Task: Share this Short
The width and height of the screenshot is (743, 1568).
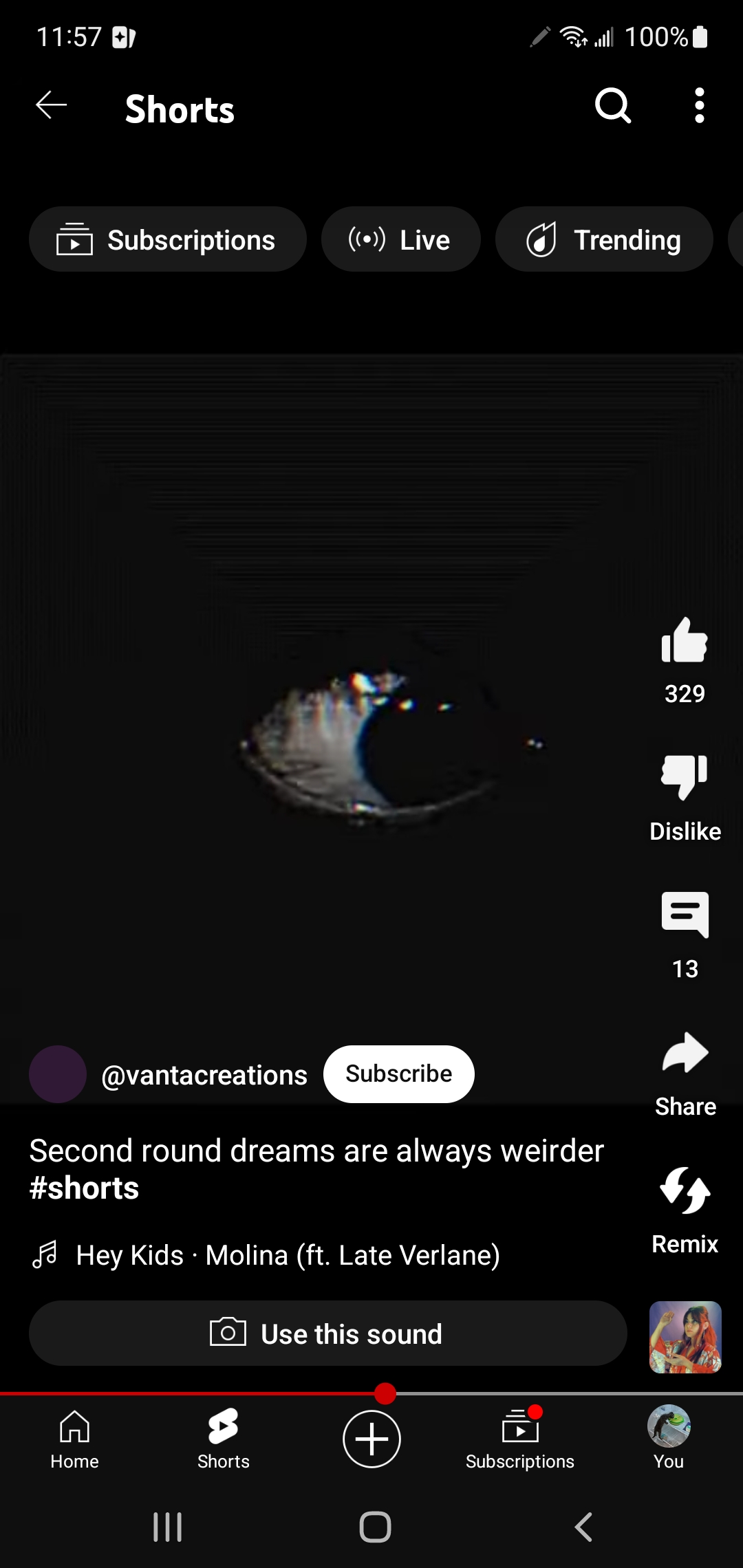Action: [685, 1054]
